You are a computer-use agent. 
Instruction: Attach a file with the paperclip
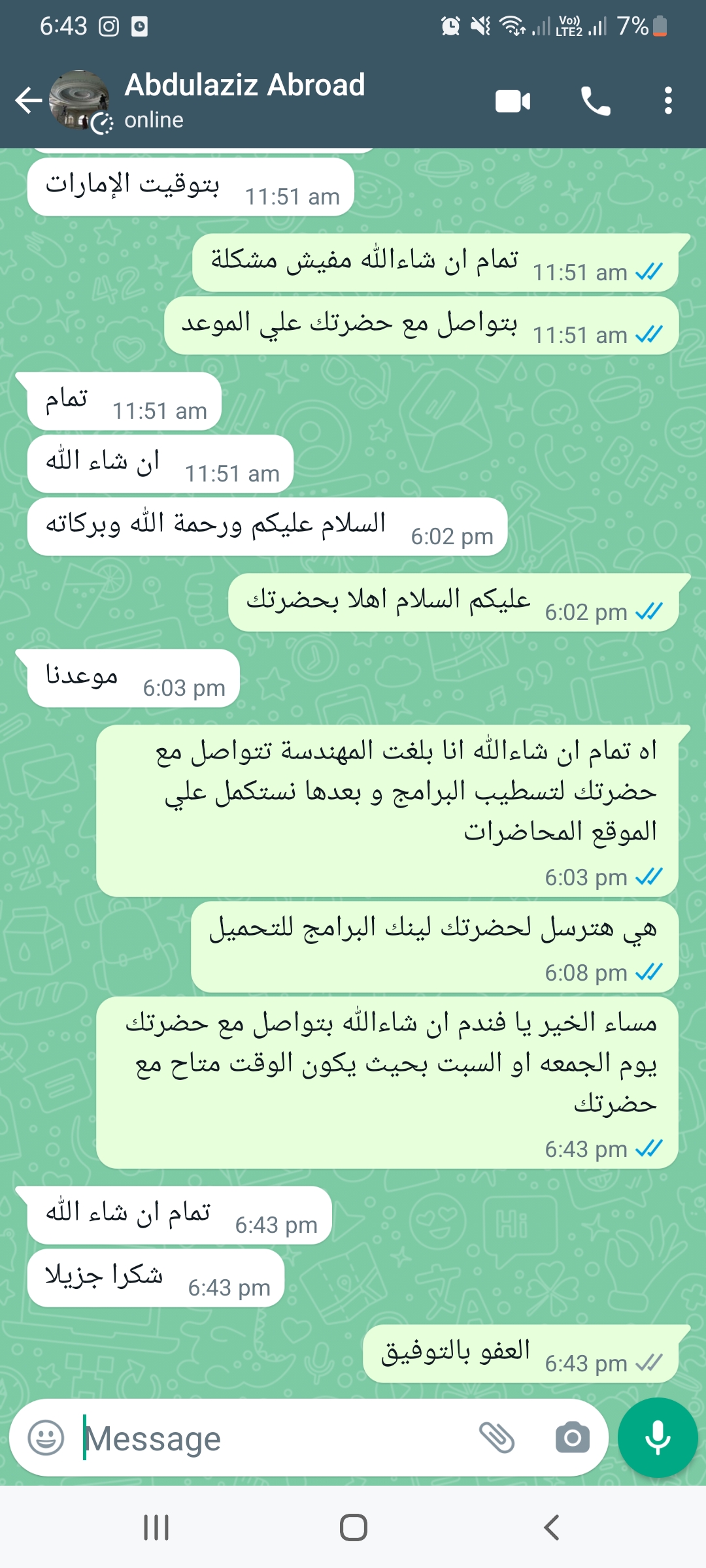click(x=497, y=1437)
